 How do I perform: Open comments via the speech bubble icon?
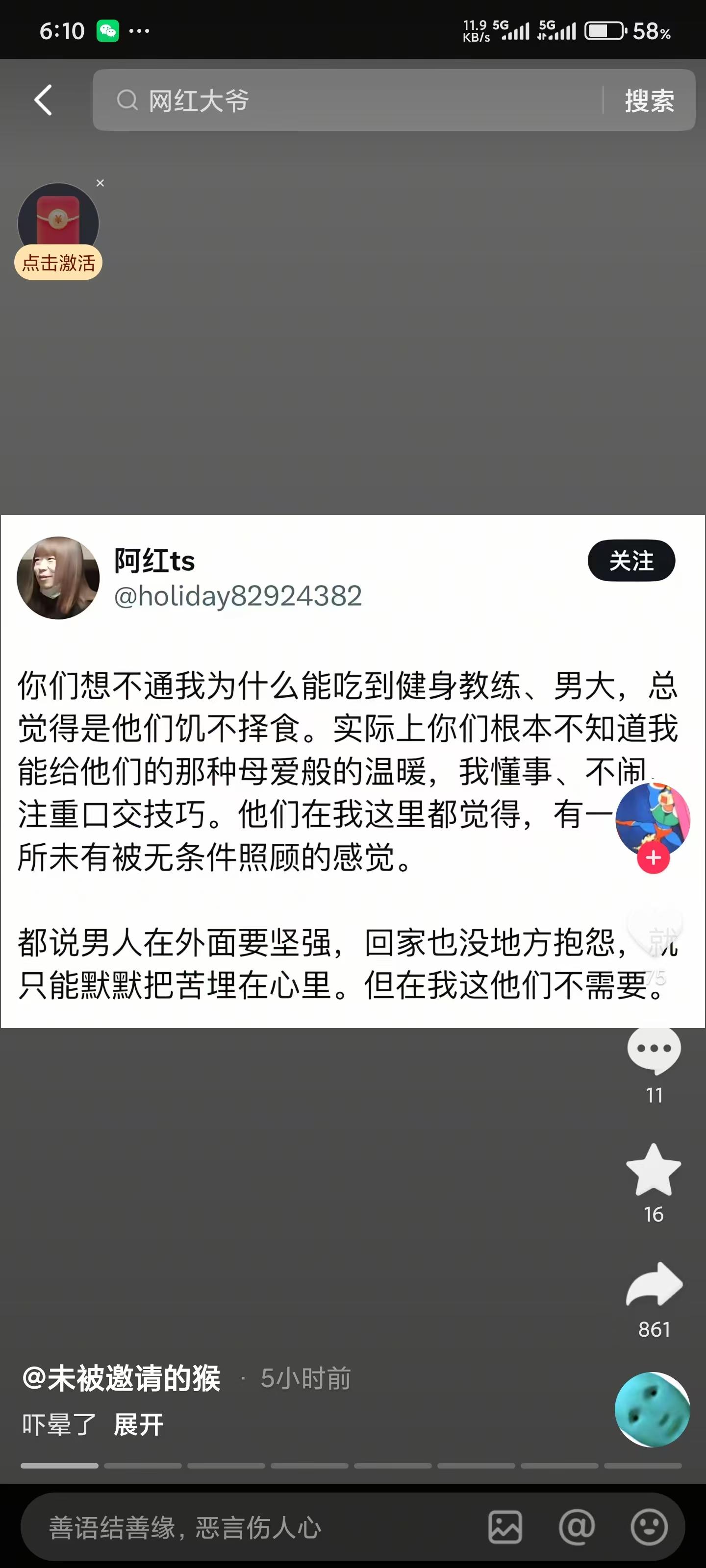654,1048
